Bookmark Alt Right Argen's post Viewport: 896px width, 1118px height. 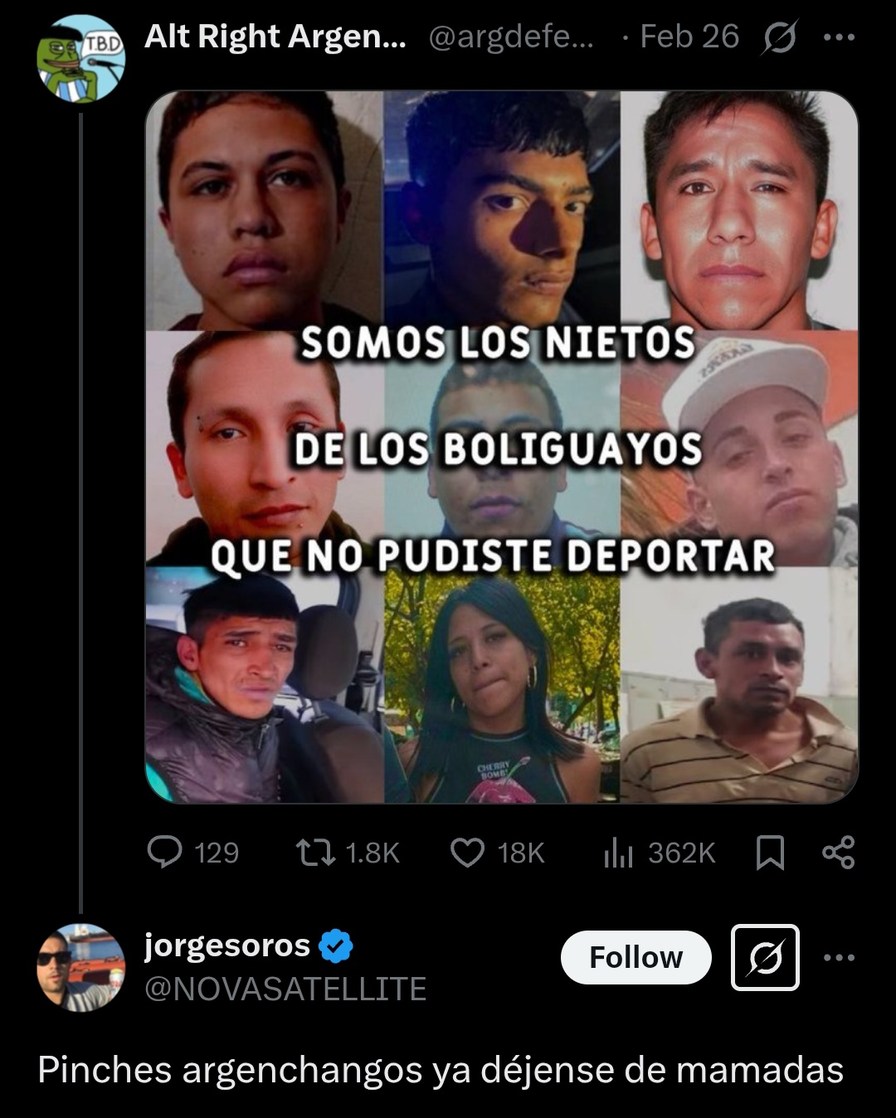coord(769,852)
